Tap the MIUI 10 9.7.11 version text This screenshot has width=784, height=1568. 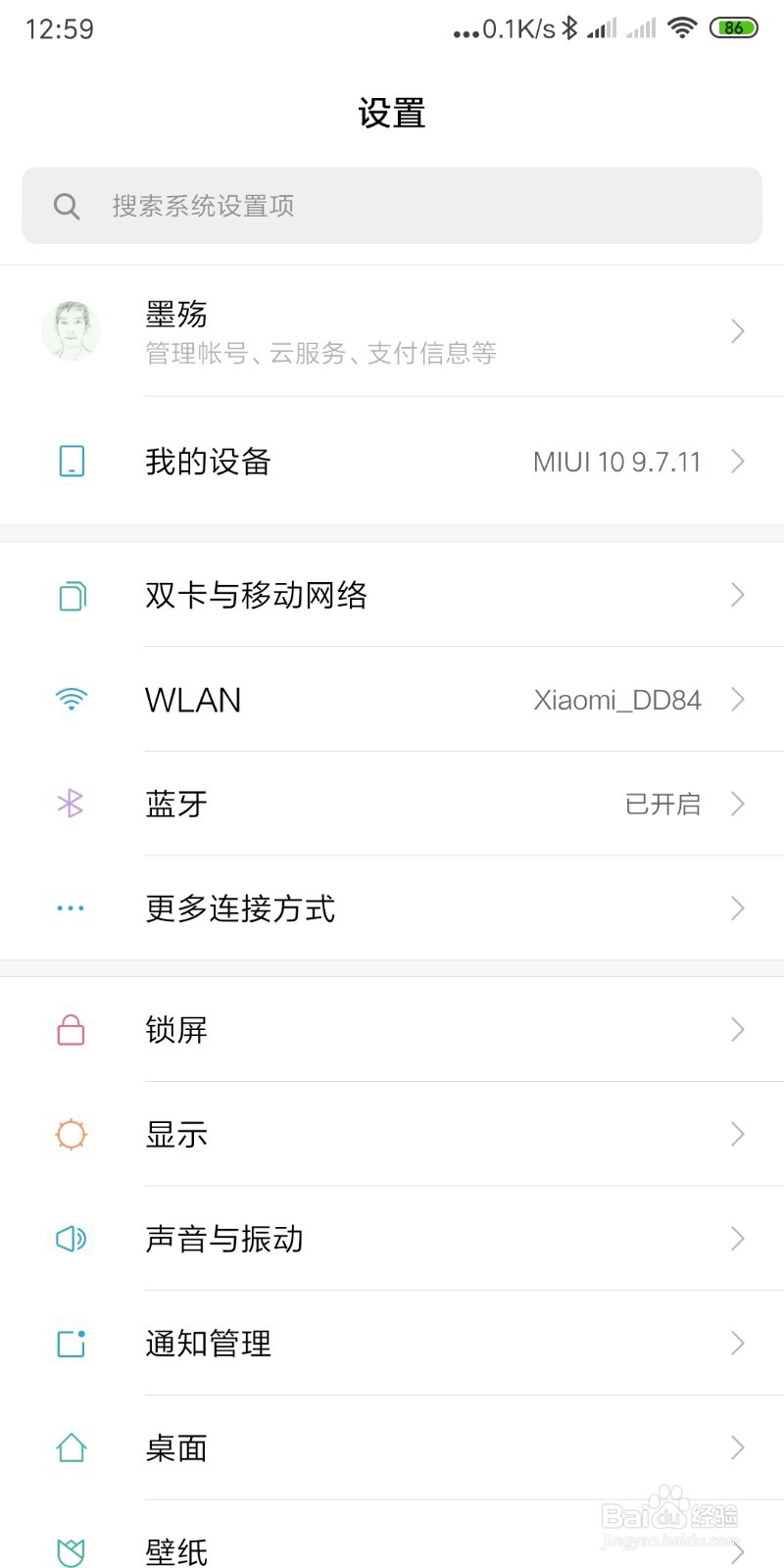[616, 461]
